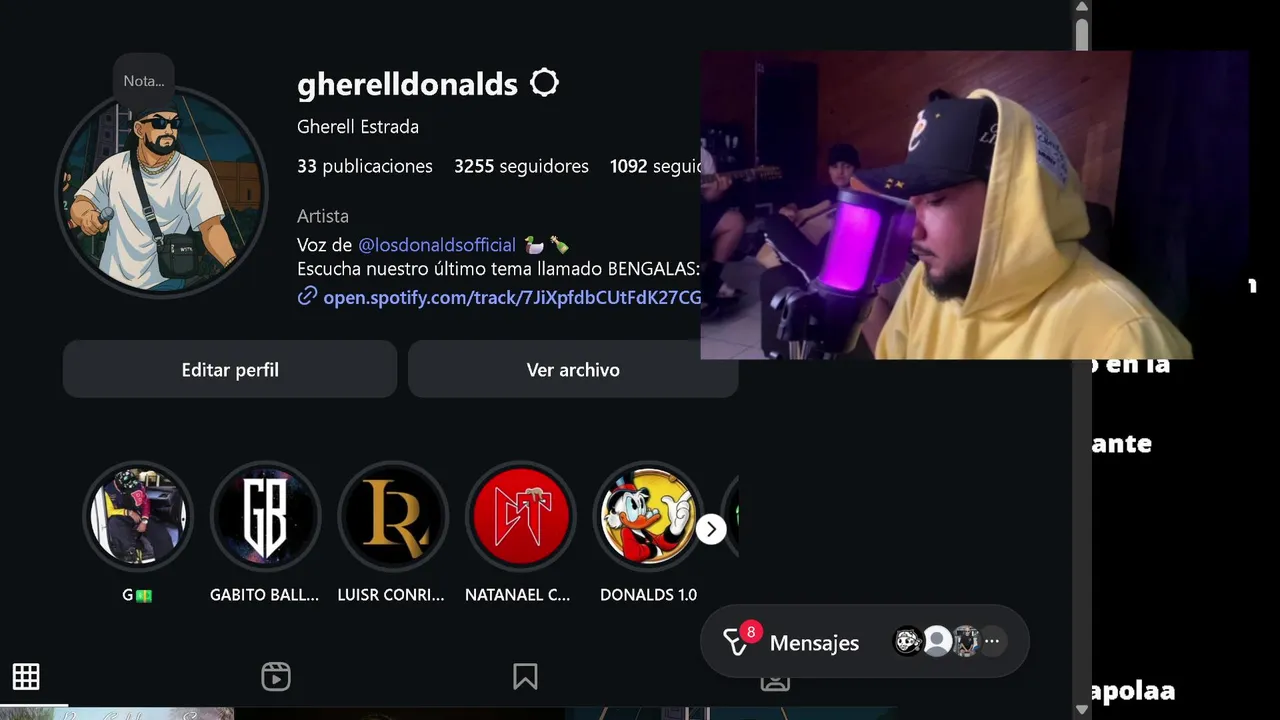Open the G highlight story

tap(137, 516)
